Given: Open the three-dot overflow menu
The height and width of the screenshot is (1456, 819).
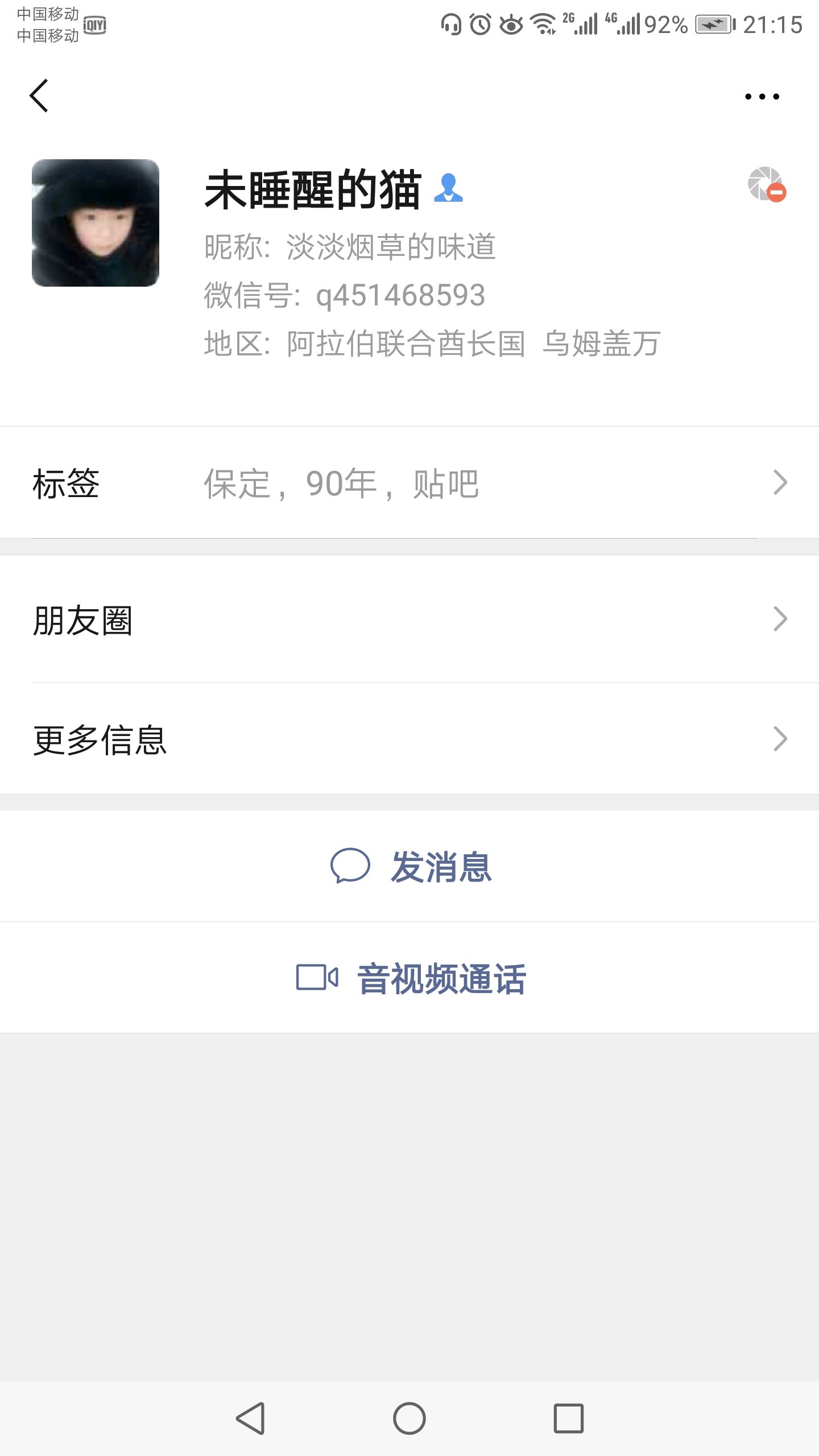Looking at the screenshot, I should point(762,97).
